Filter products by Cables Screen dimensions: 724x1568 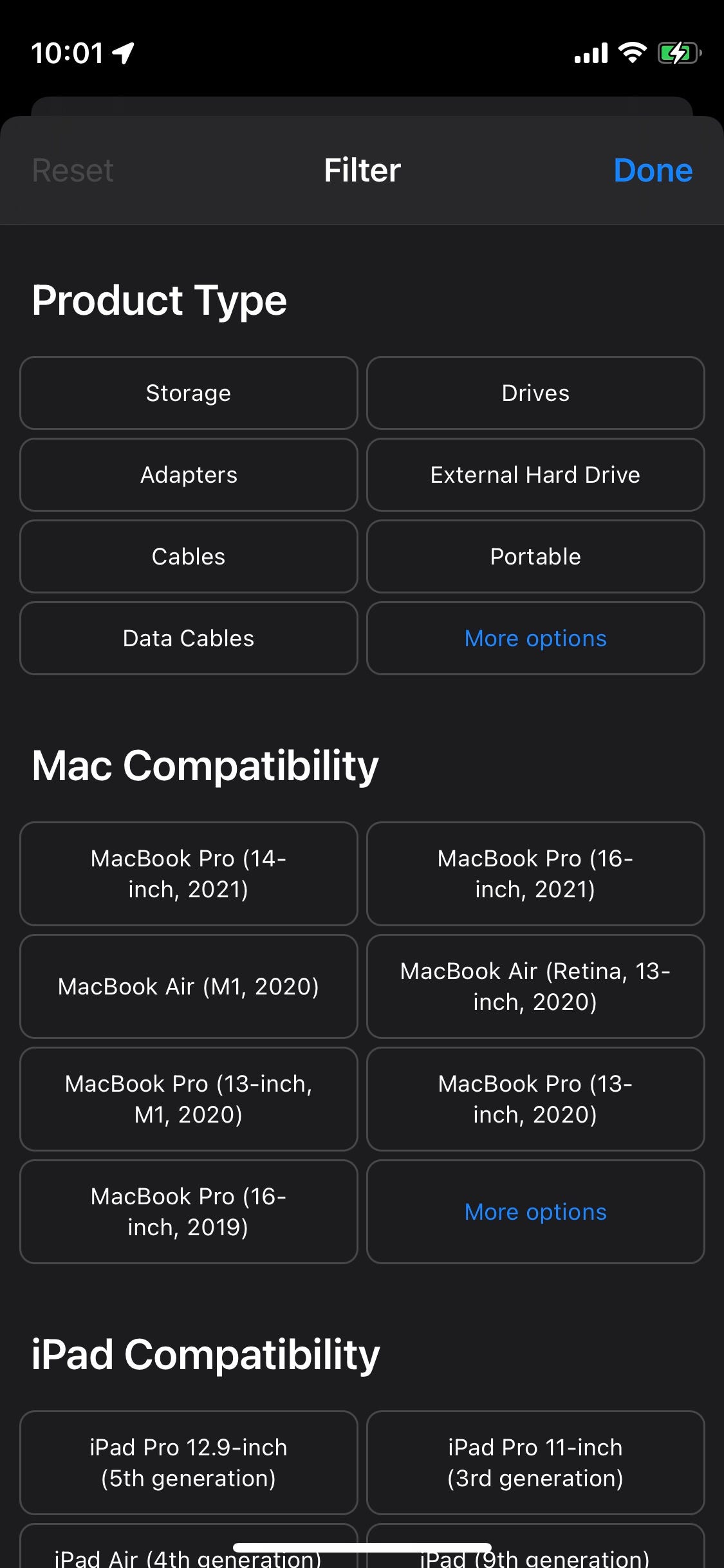[189, 556]
